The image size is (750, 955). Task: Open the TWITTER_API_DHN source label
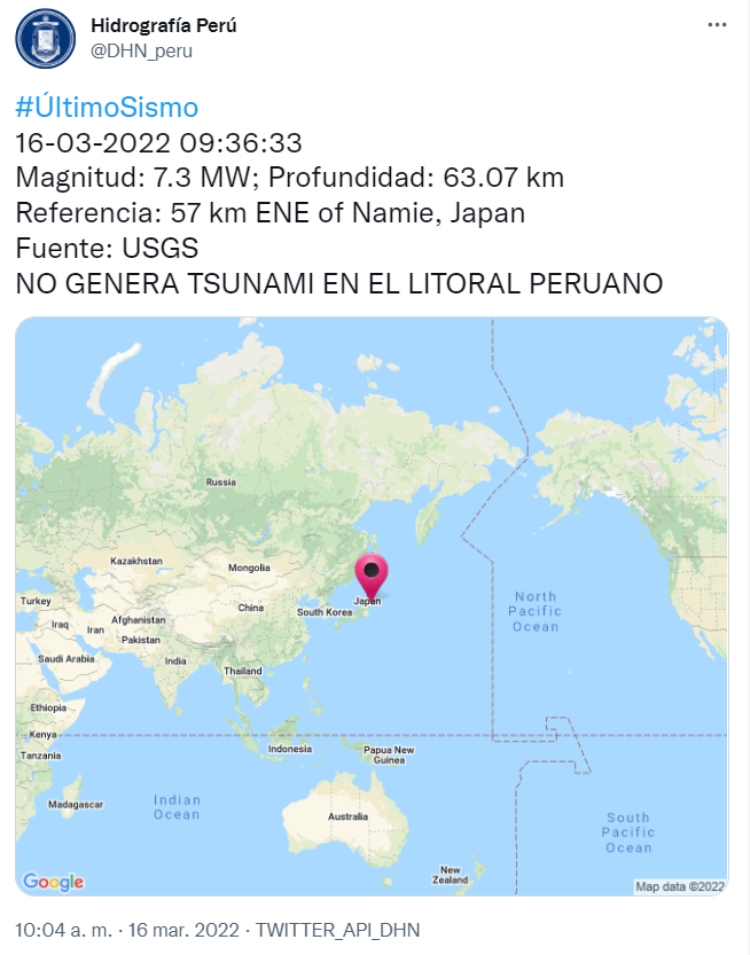[x=338, y=930]
